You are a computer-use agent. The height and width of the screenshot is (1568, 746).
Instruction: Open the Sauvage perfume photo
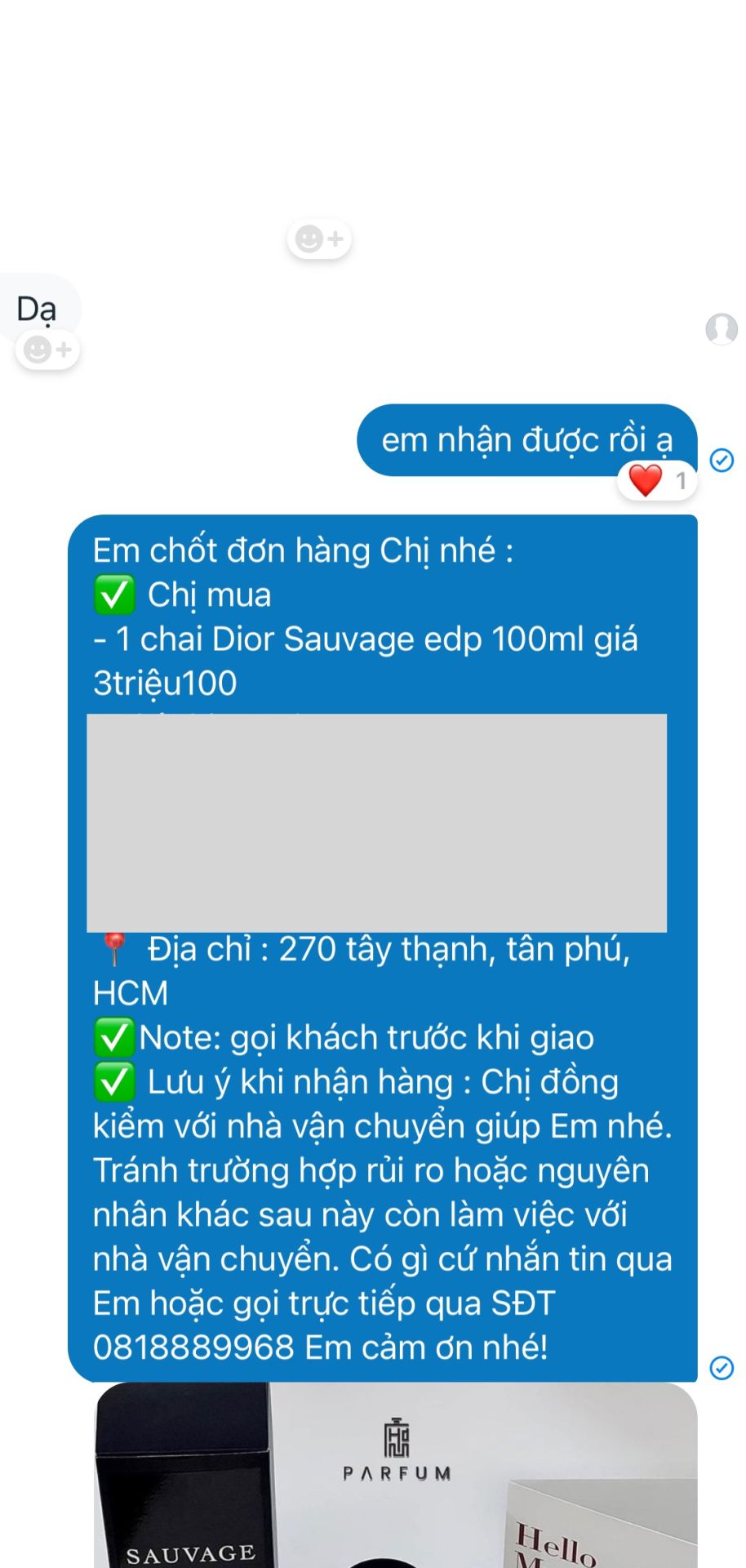point(396,1474)
